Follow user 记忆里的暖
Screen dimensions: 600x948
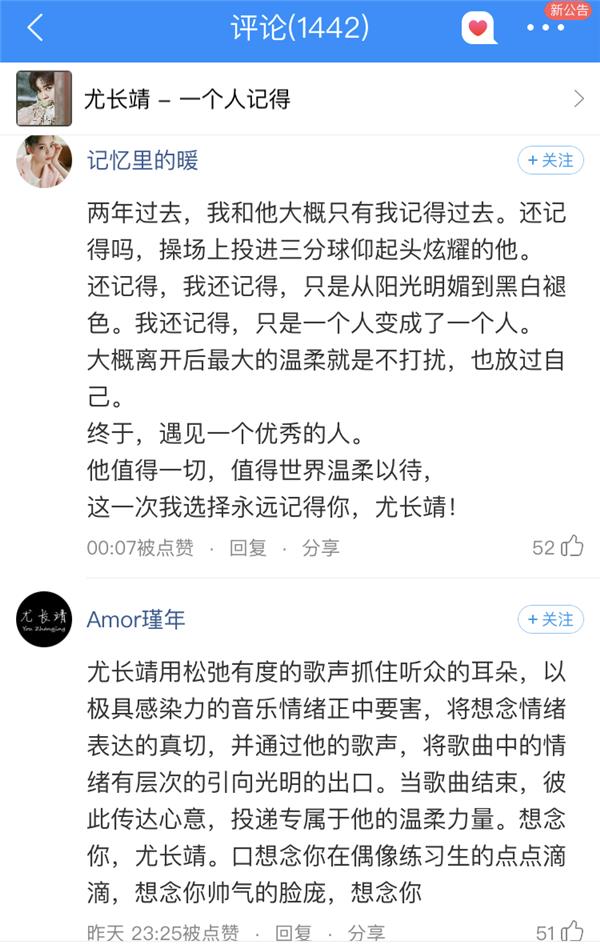(550, 160)
